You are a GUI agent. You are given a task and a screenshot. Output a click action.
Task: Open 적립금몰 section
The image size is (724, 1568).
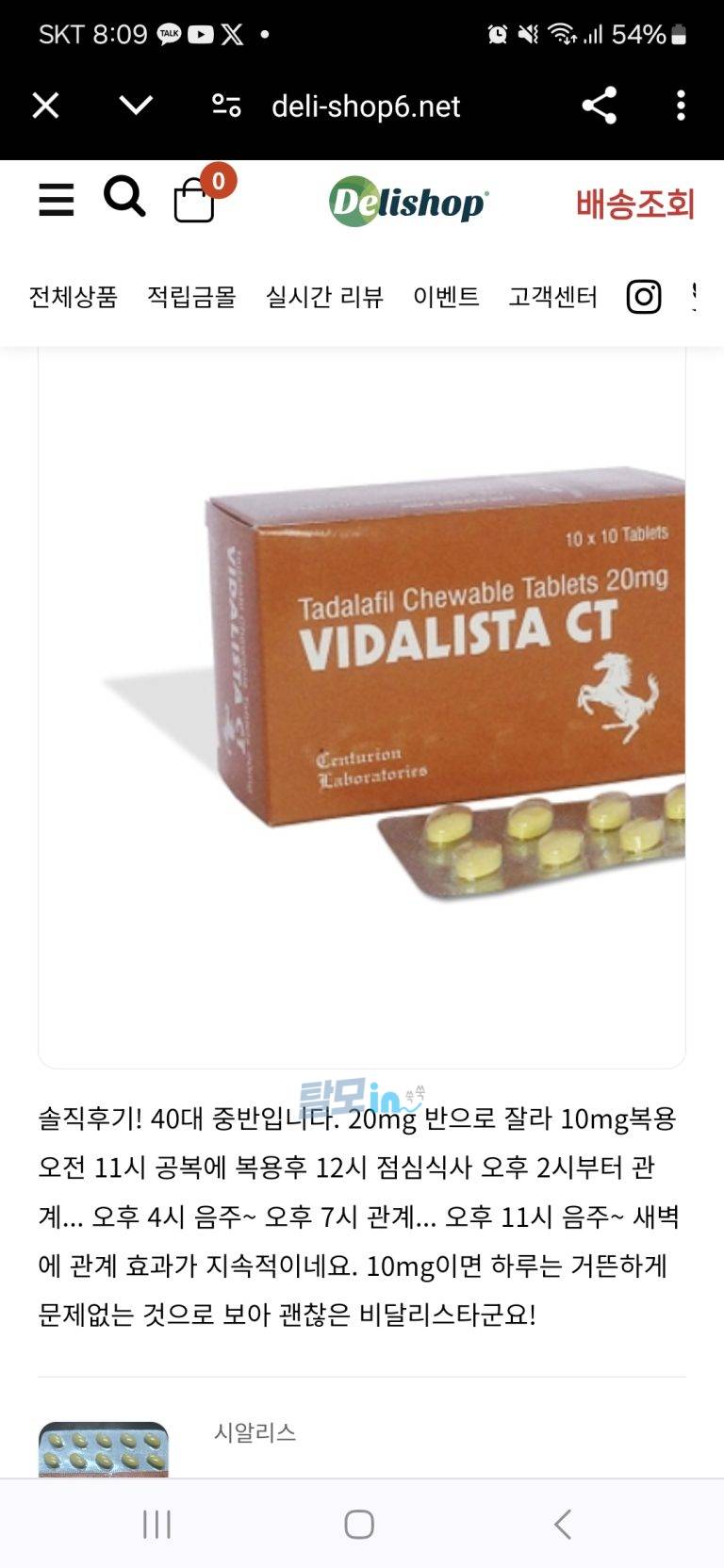191,298
